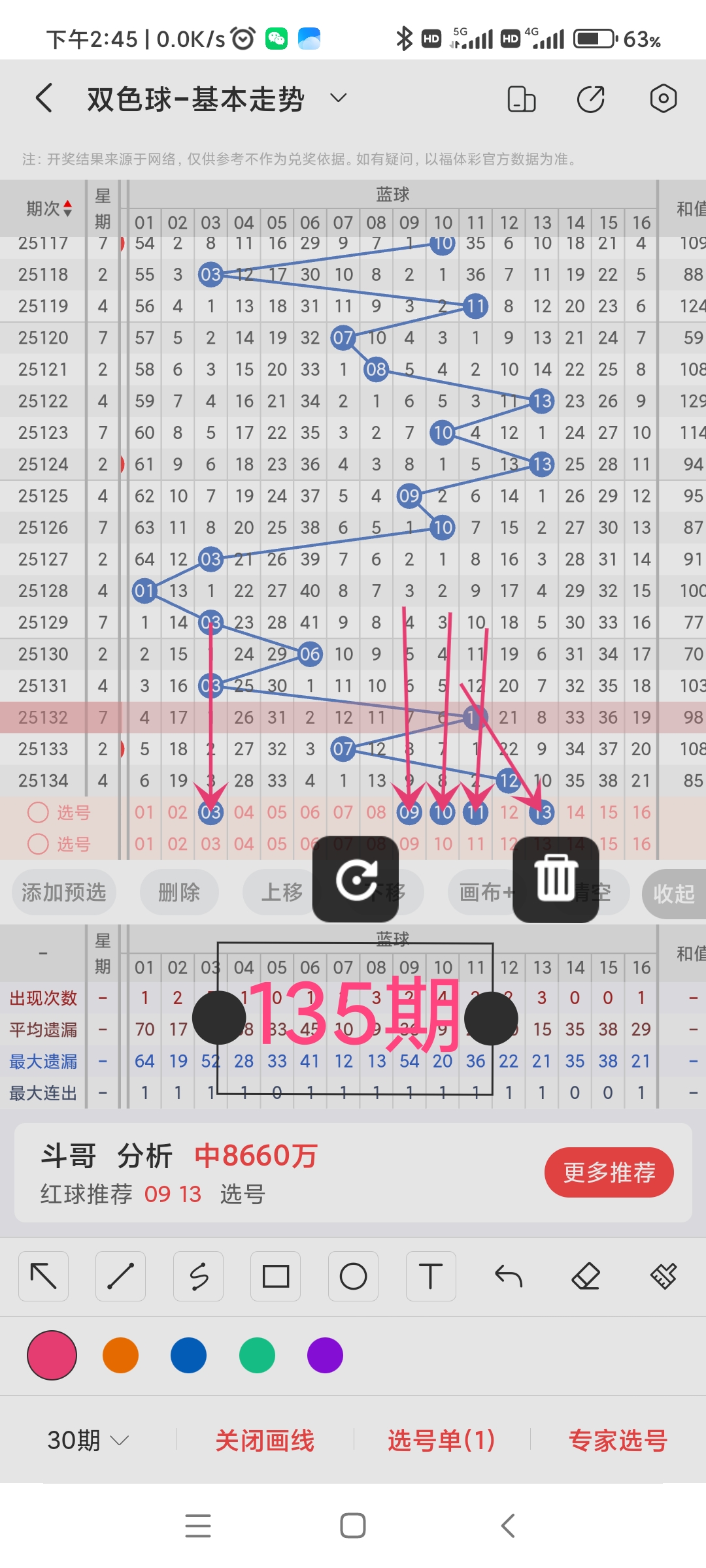The width and height of the screenshot is (706, 1568).
Task: Select the straight line drawing tool
Action: click(120, 1275)
